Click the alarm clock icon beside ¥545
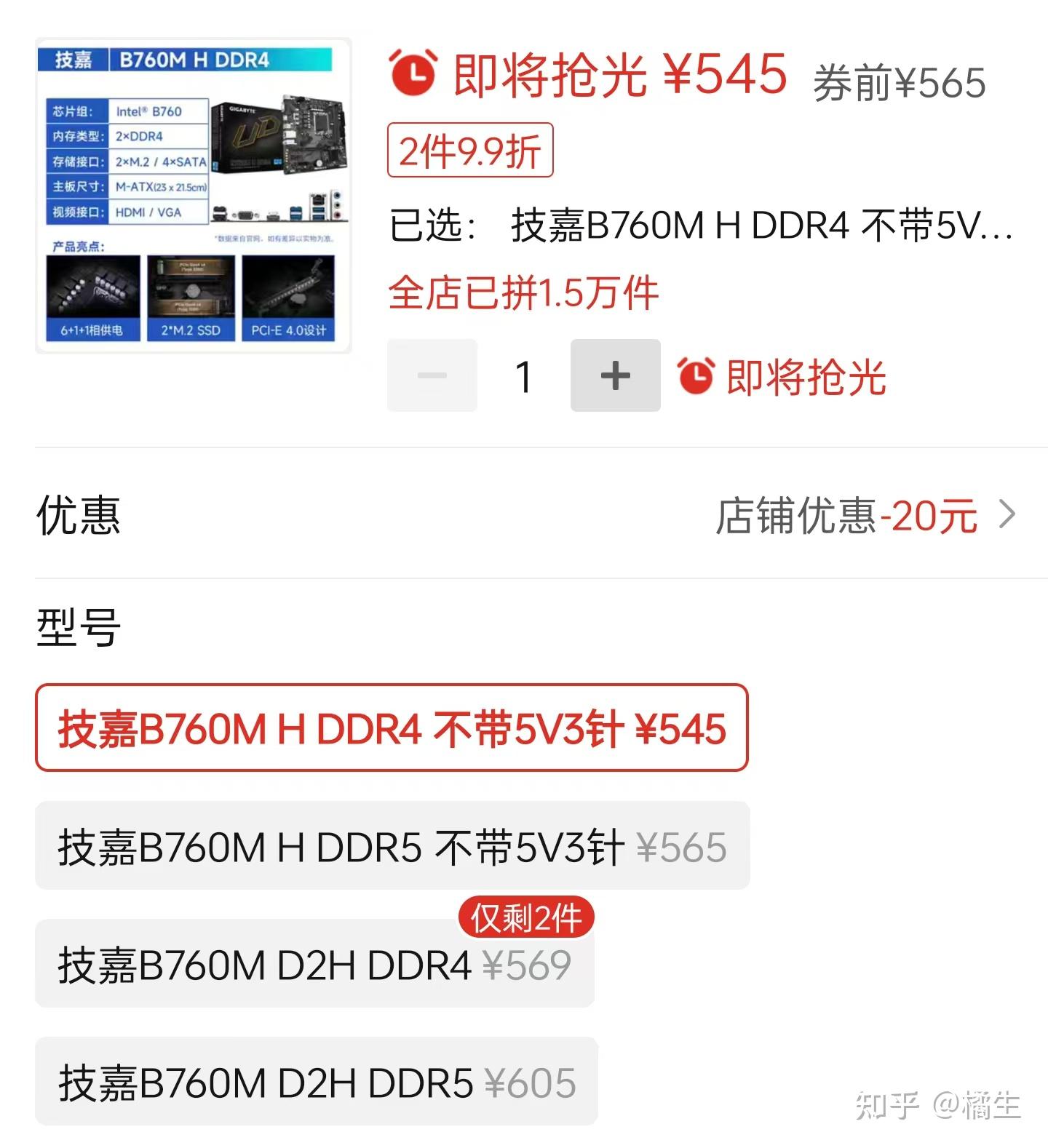The width and height of the screenshot is (1048, 1148). pos(415,73)
